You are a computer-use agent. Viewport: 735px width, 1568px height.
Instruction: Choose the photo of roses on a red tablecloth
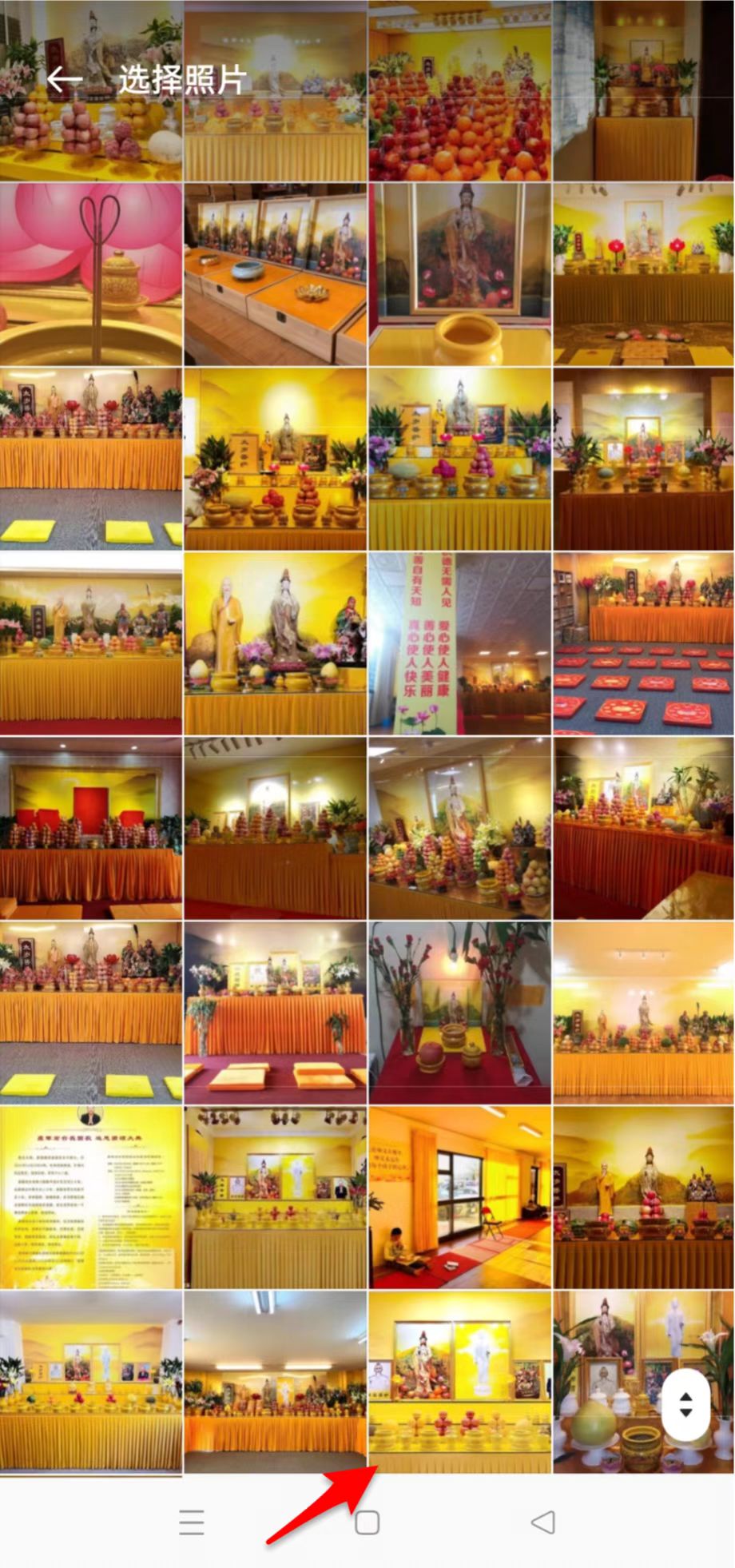459,1013
